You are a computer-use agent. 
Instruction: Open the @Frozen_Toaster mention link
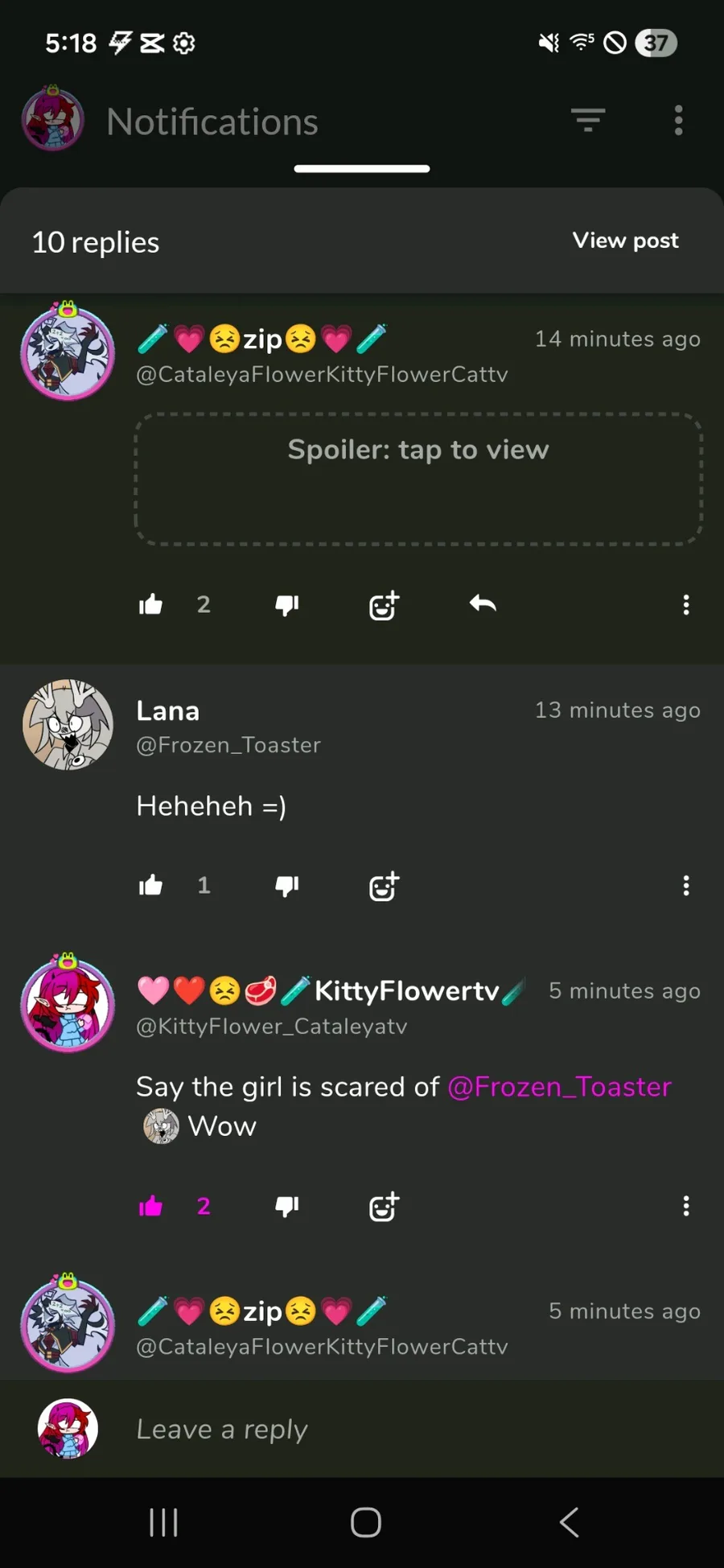[x=559, y=1087]
